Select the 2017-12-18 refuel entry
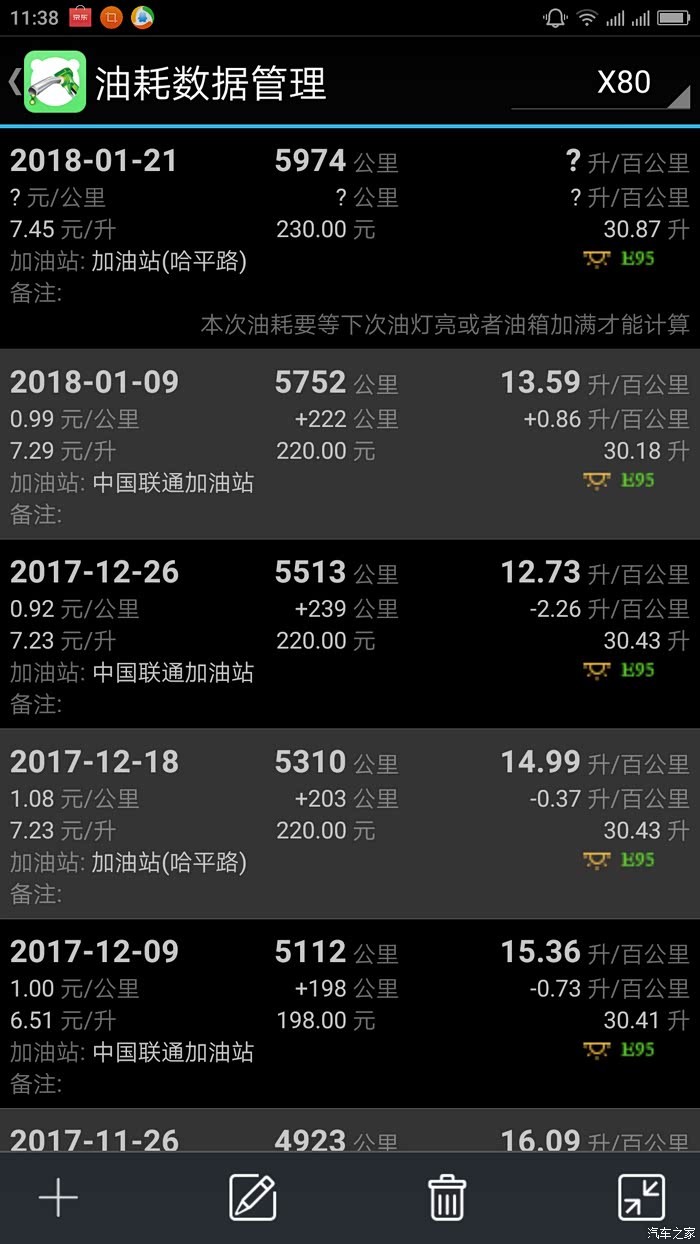Image resolution: width=700 pixels, height=1244 pixels. [350, 824]
